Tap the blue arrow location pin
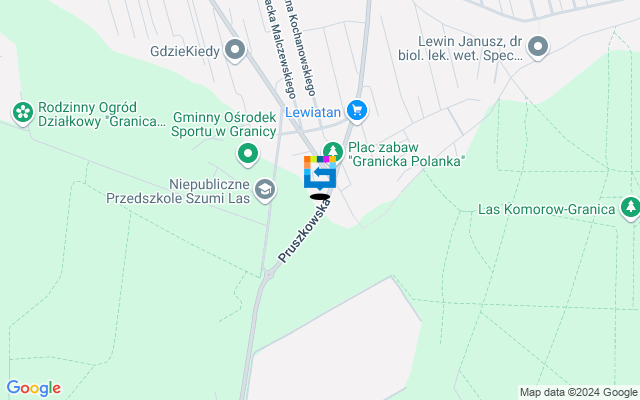640x400 pixels. pos(320,175)
